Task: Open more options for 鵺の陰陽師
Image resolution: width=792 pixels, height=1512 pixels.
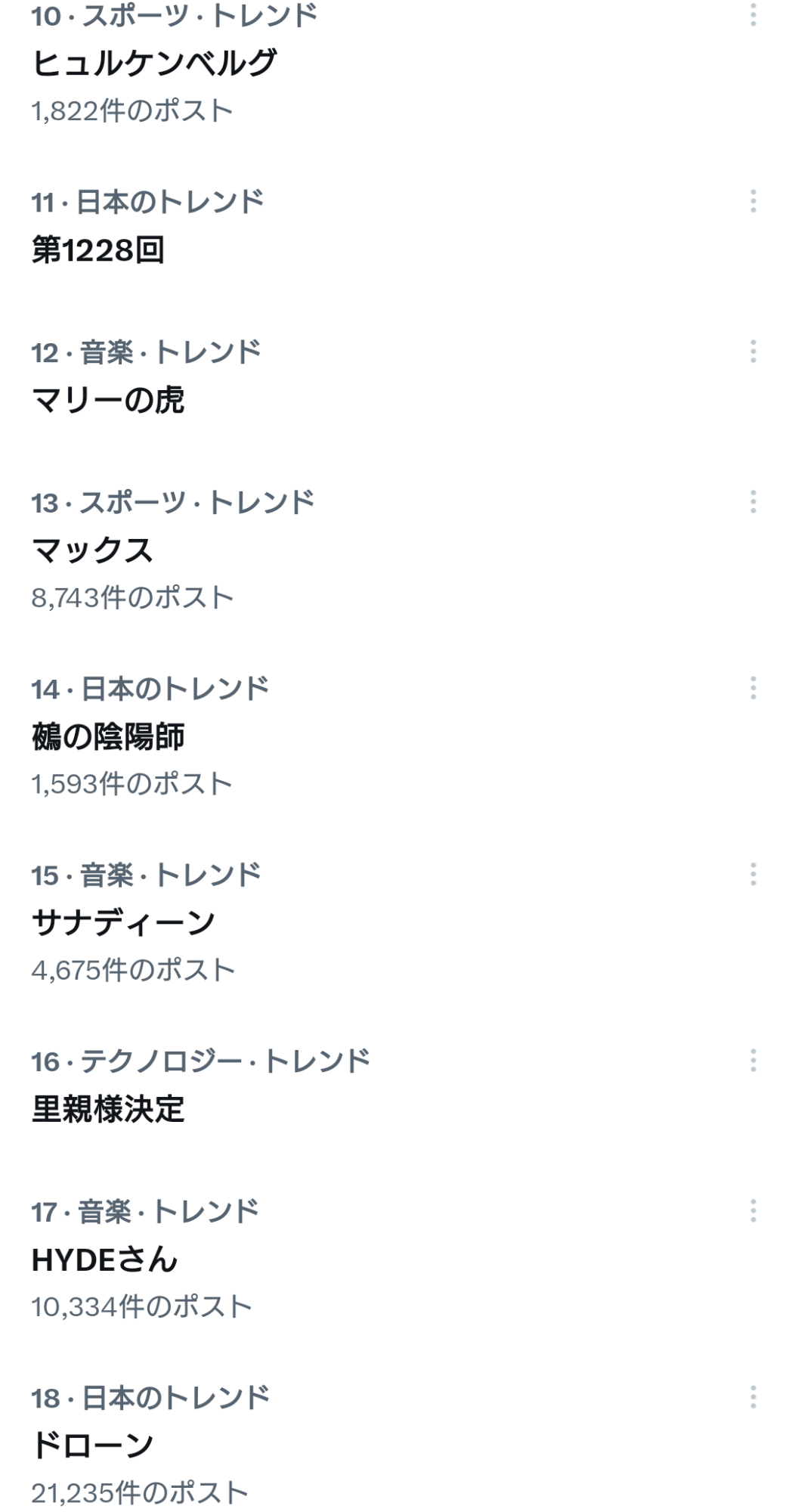Action: click(753, 688)
